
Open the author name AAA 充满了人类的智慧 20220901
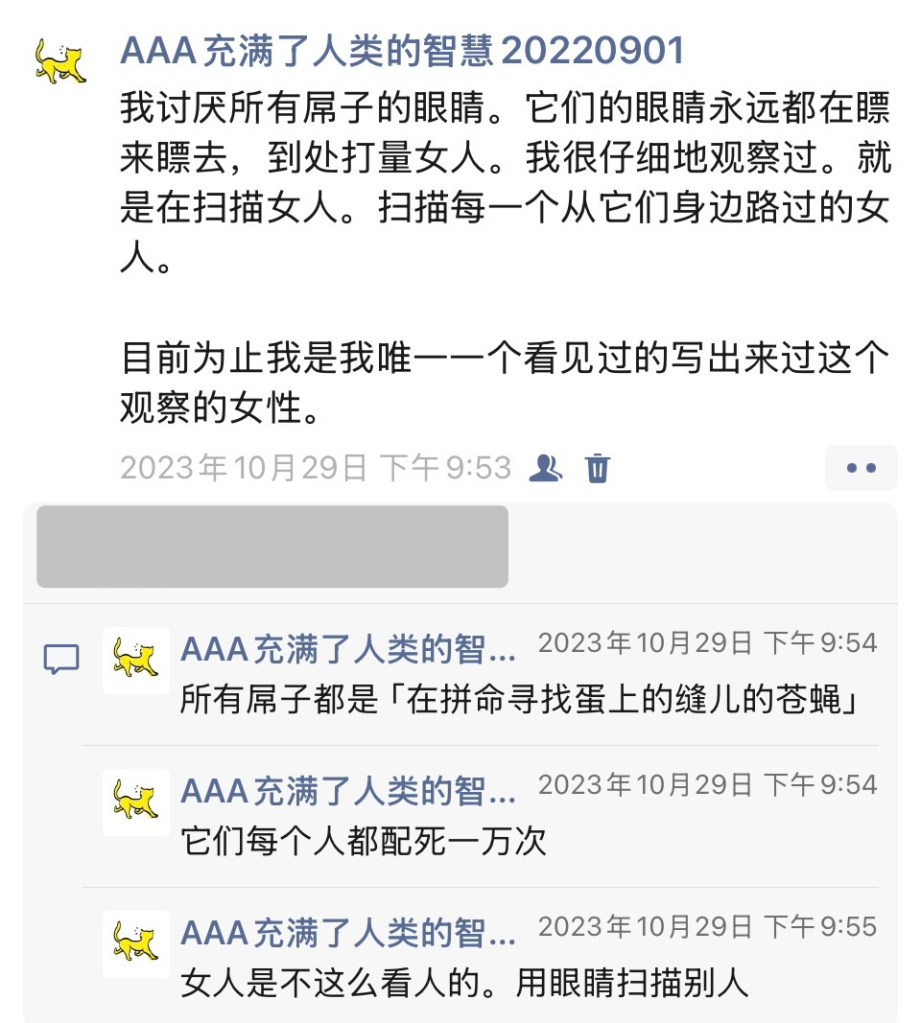click(x=402, y=50)
